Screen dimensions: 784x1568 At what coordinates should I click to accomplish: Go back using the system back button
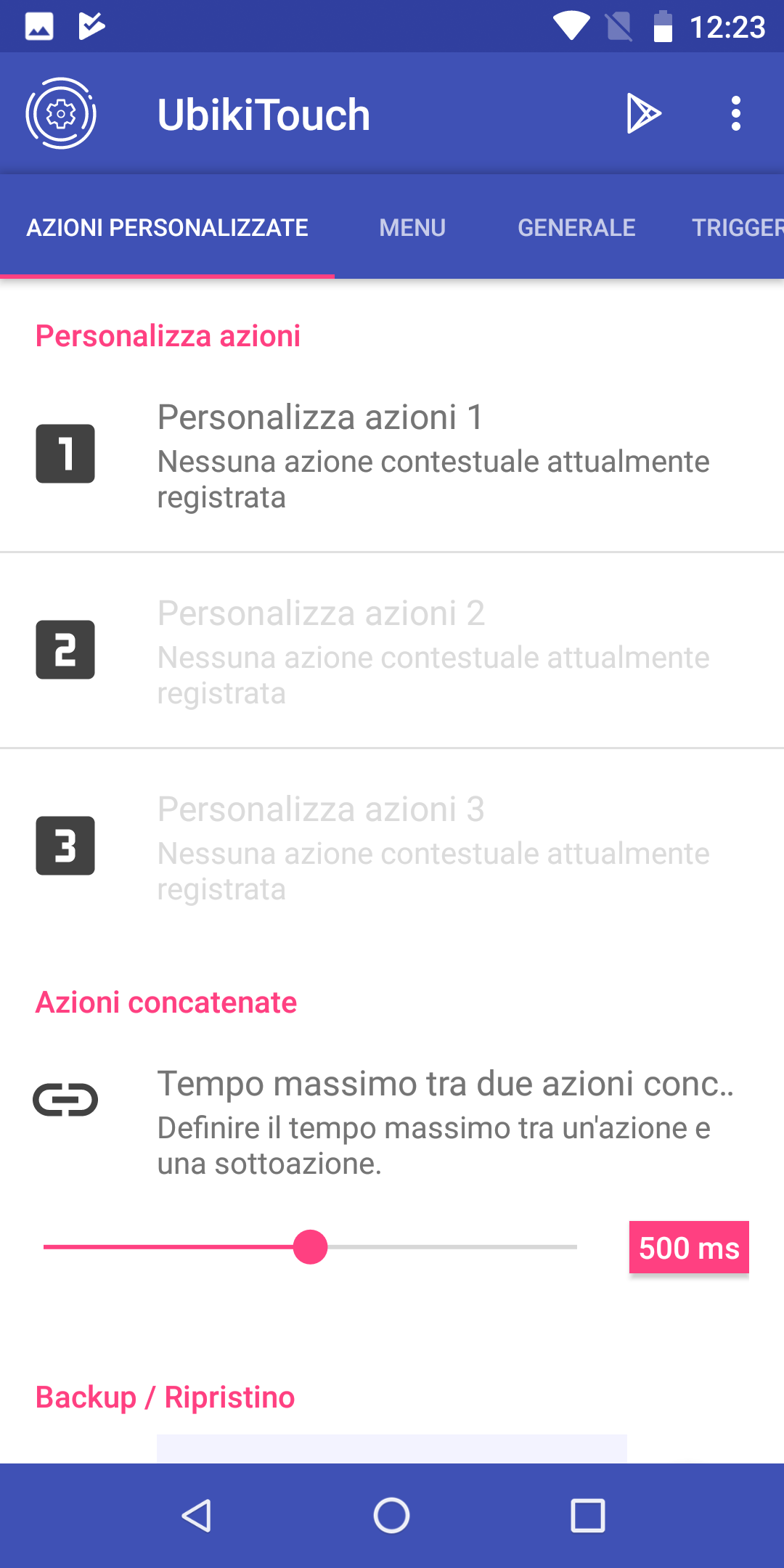196,1516
